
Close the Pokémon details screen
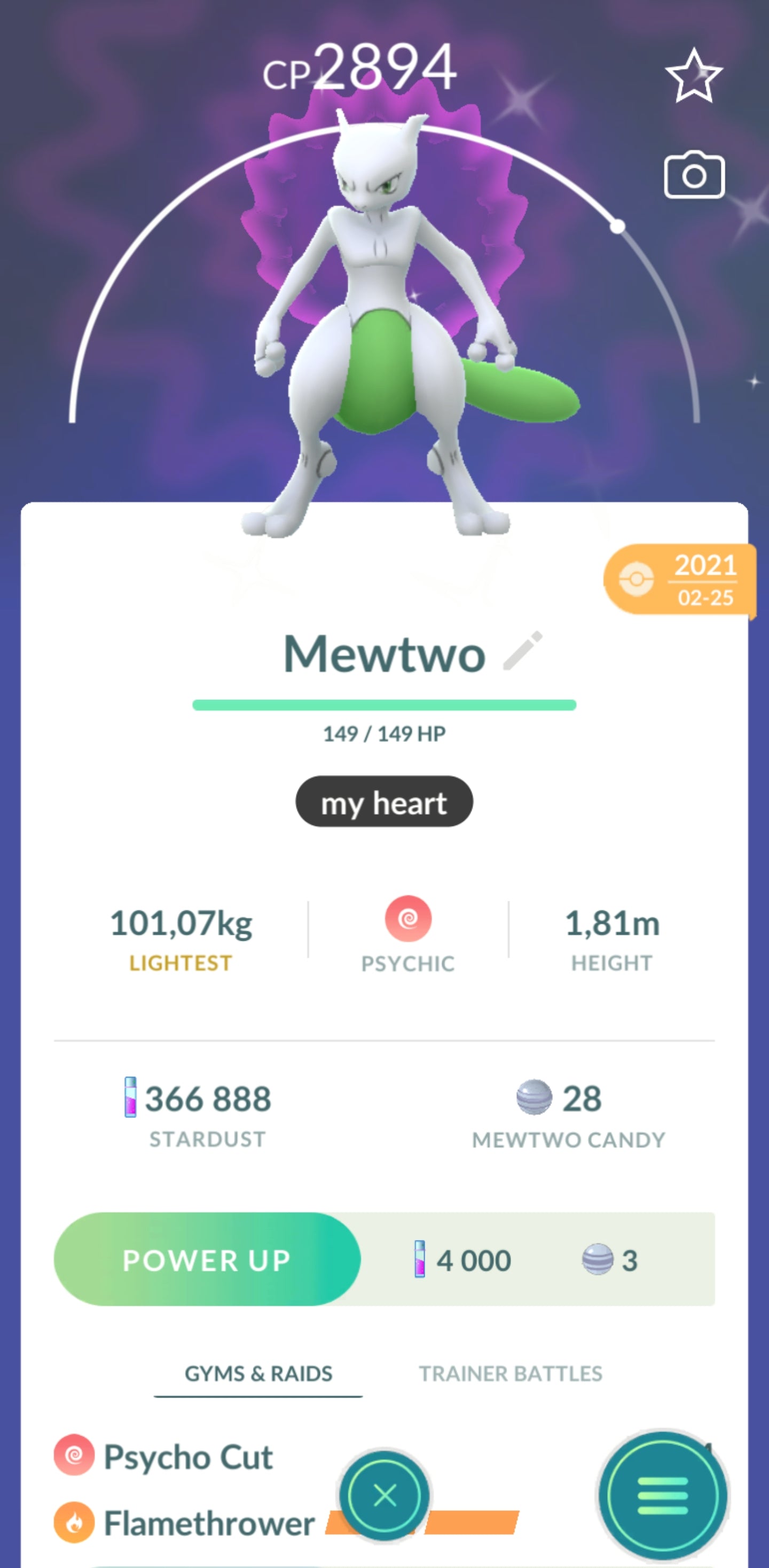pos(384,1495)
